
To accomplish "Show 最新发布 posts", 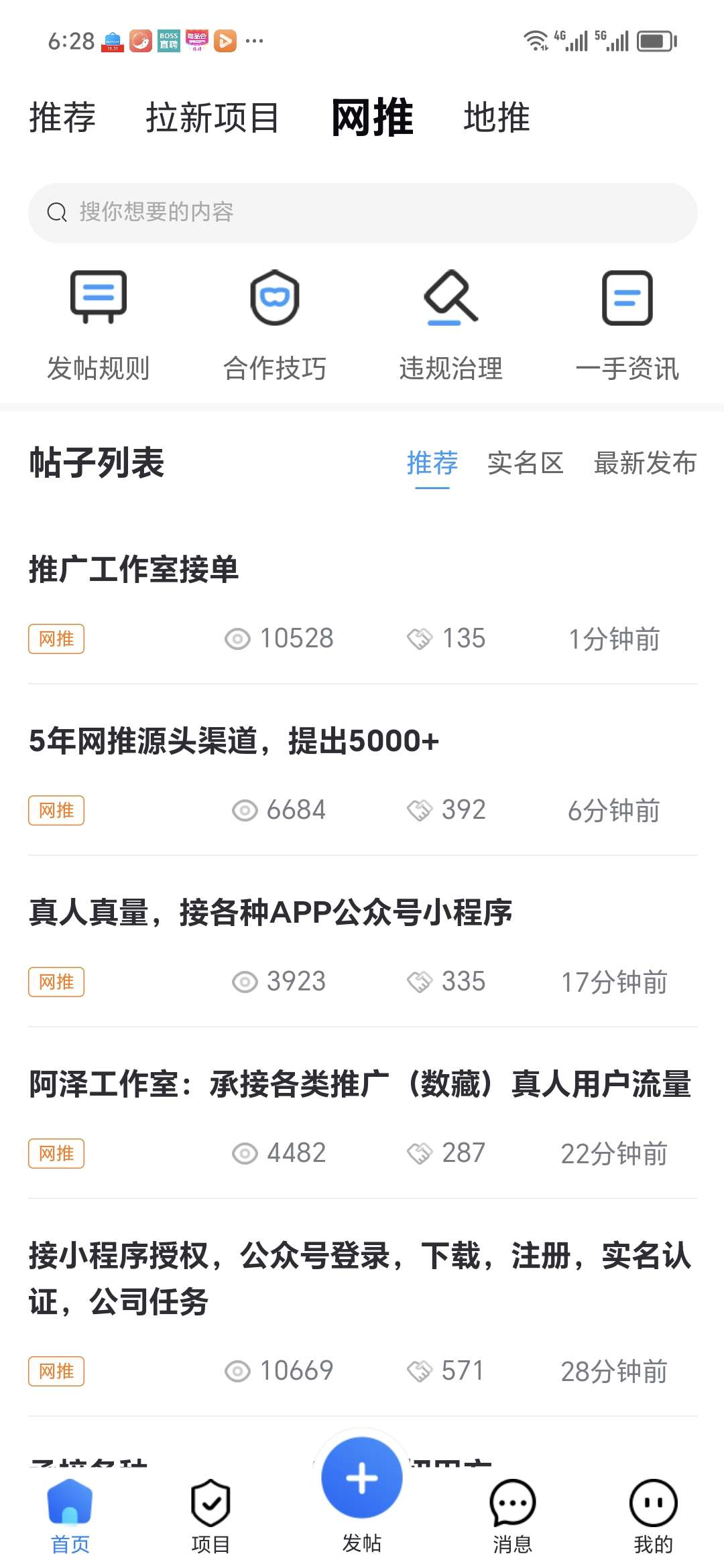I will [x=645, y=463].
